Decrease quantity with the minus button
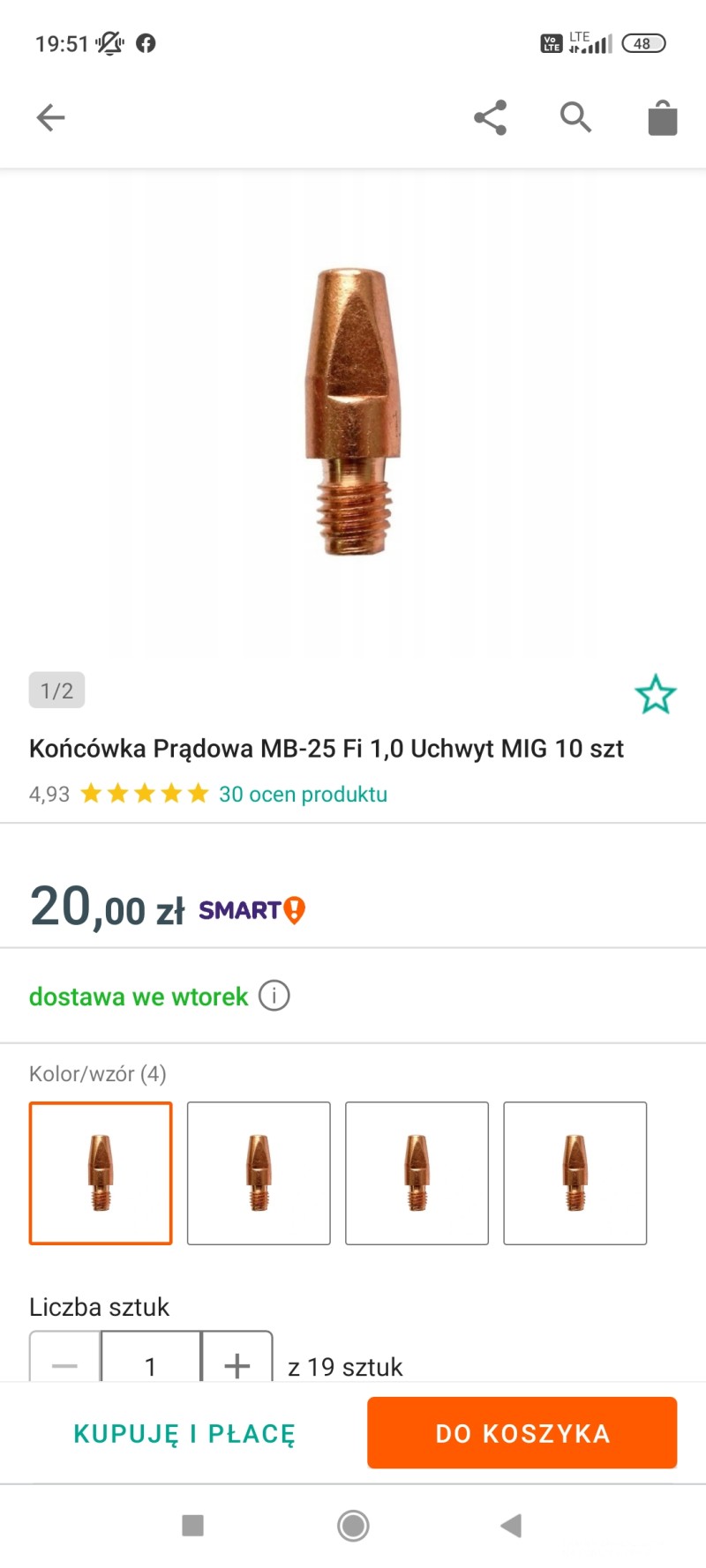This screenshot has width=706, height=1568. pos(65,1365)
